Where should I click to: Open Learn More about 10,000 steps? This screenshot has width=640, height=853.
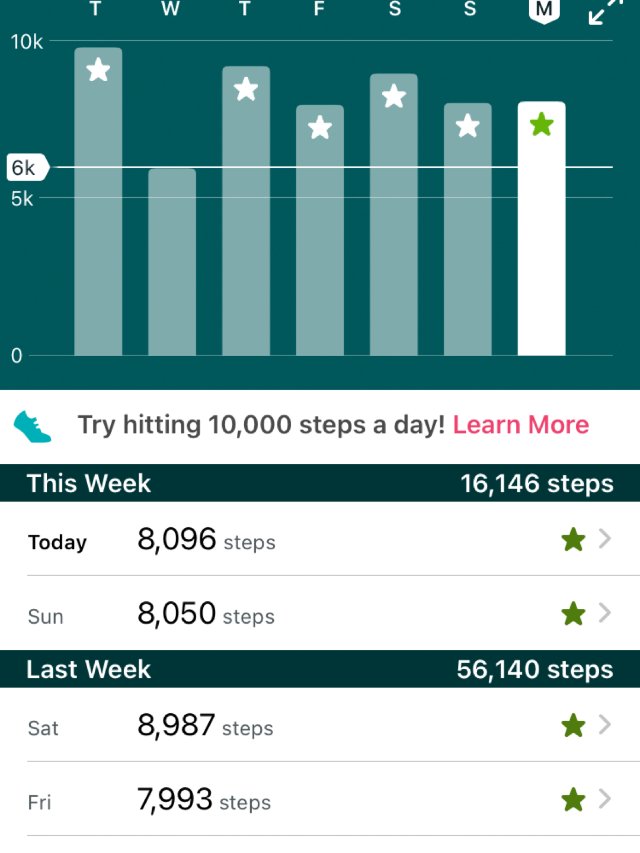point(520,425)
